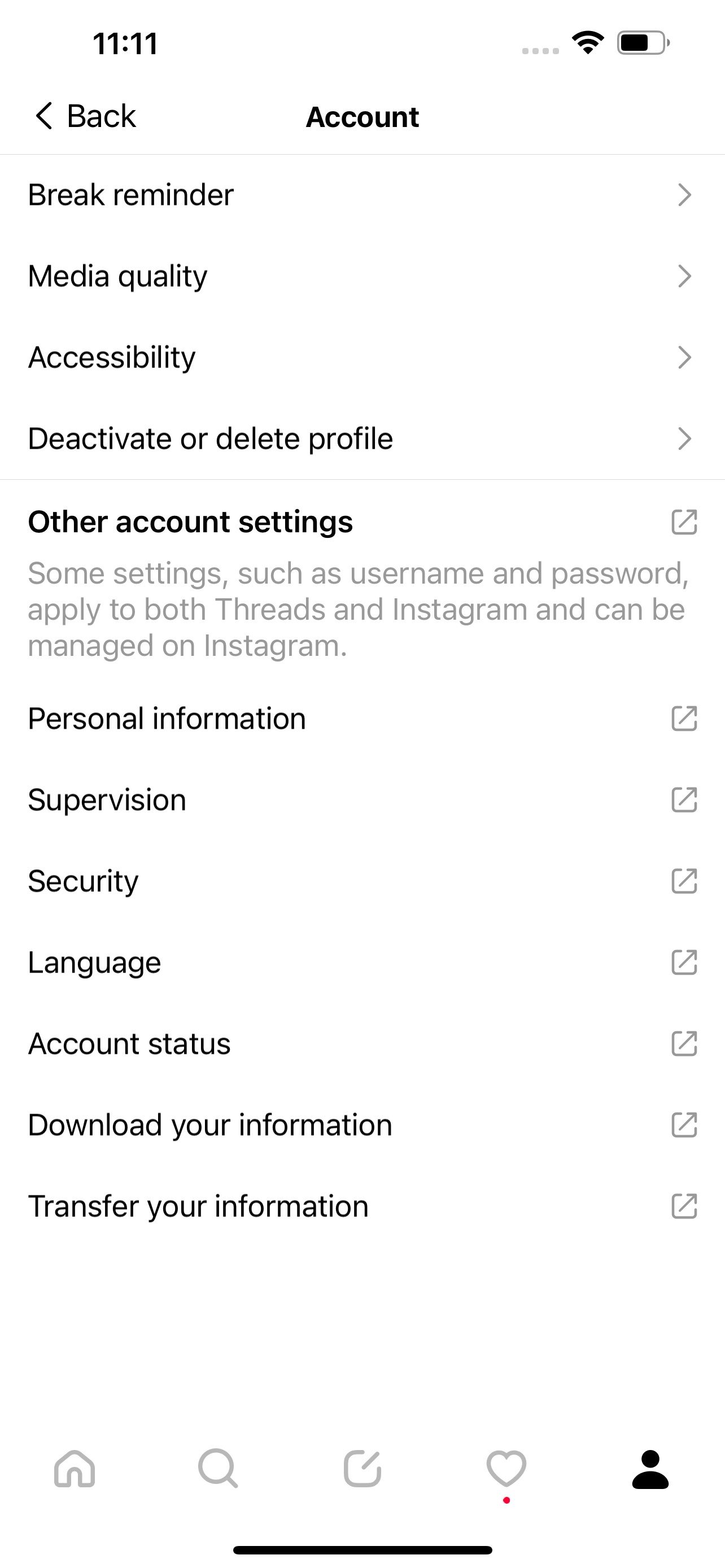The image size is (725, 1568).
Task: Expand the Accessibility settings
Action: point(112,358)
